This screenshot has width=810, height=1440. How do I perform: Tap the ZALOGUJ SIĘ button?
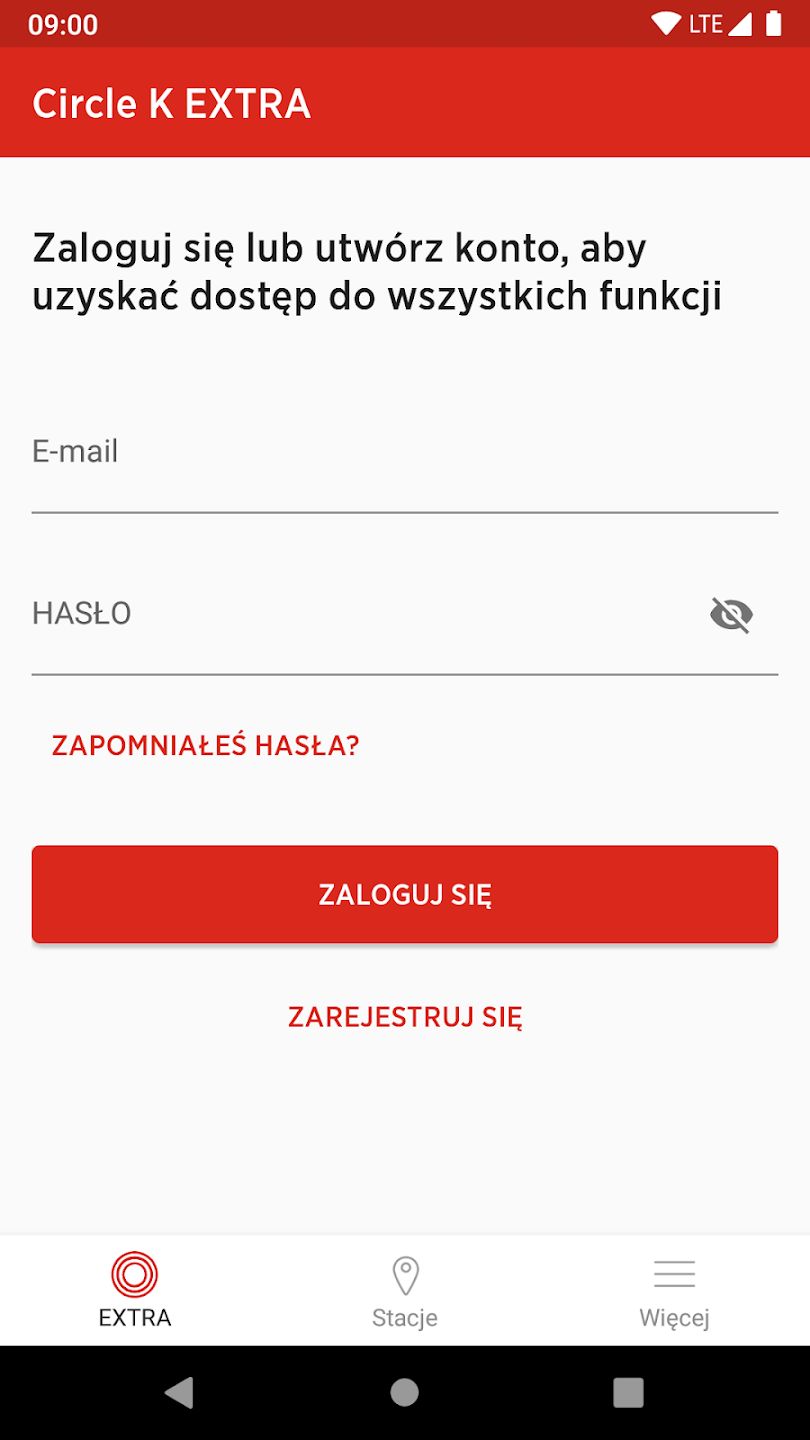pyautogui.click(x=405, y=894)
